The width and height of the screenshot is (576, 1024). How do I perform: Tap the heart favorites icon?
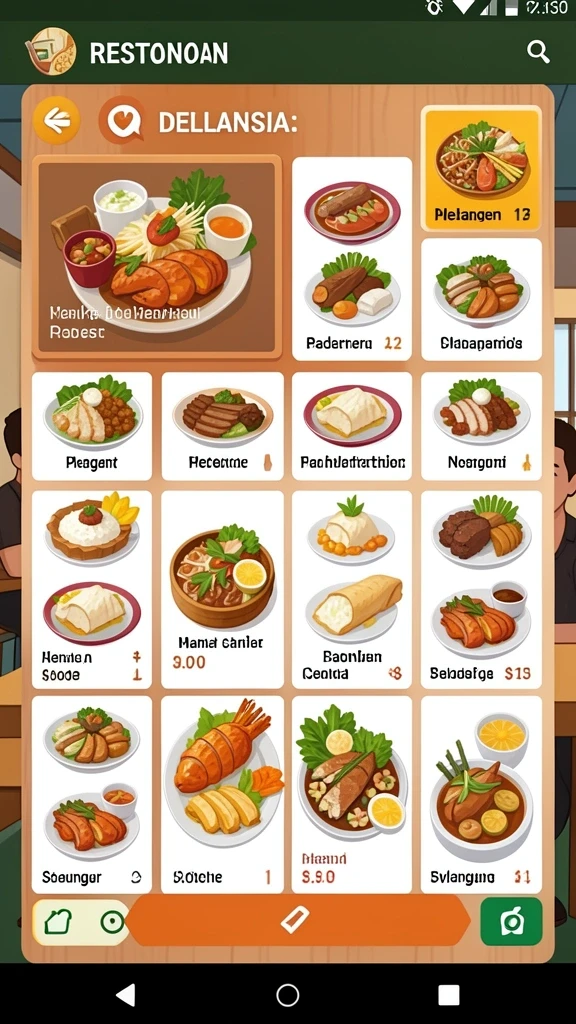tap(122, 120)
